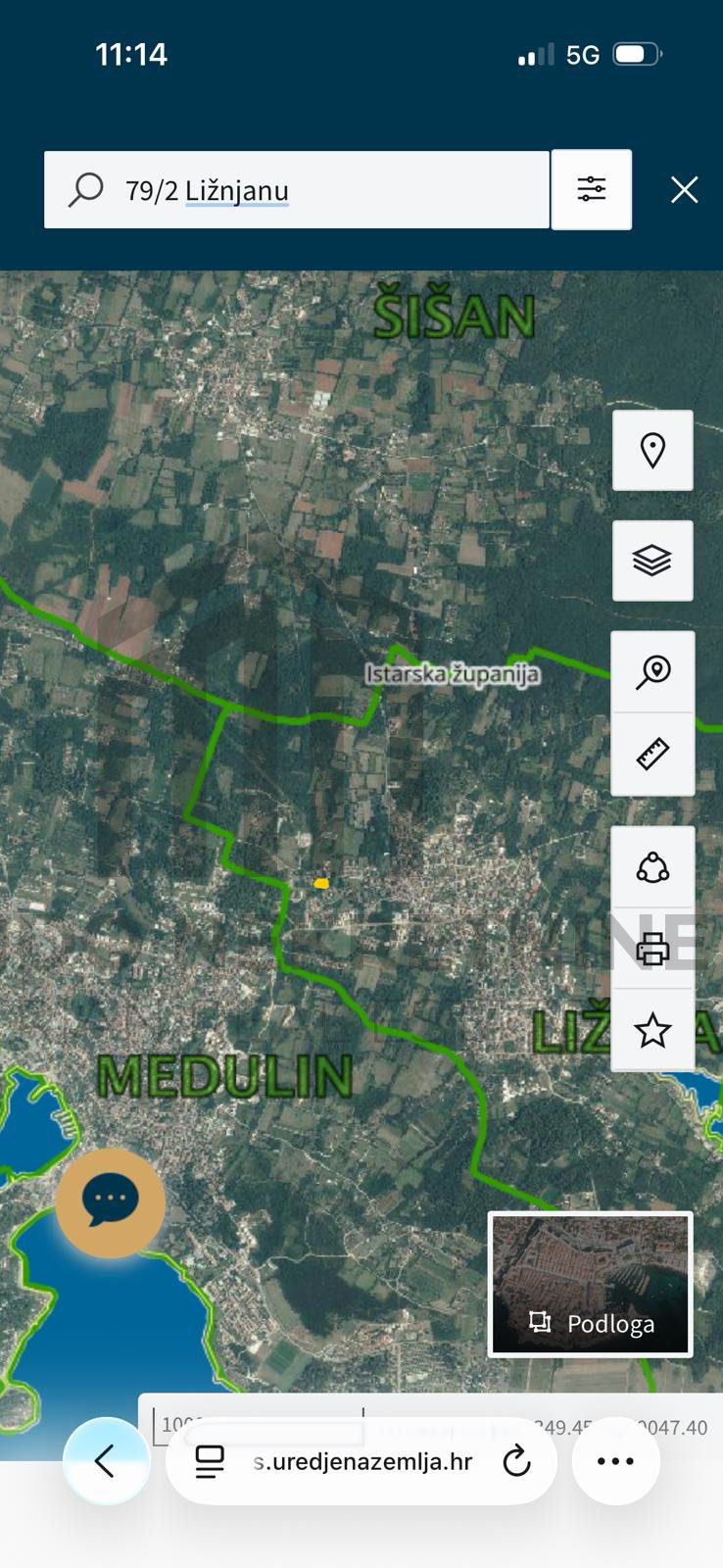Close the search panel
This screenshot has height=1568, width=723.
(x=684, y=189)
